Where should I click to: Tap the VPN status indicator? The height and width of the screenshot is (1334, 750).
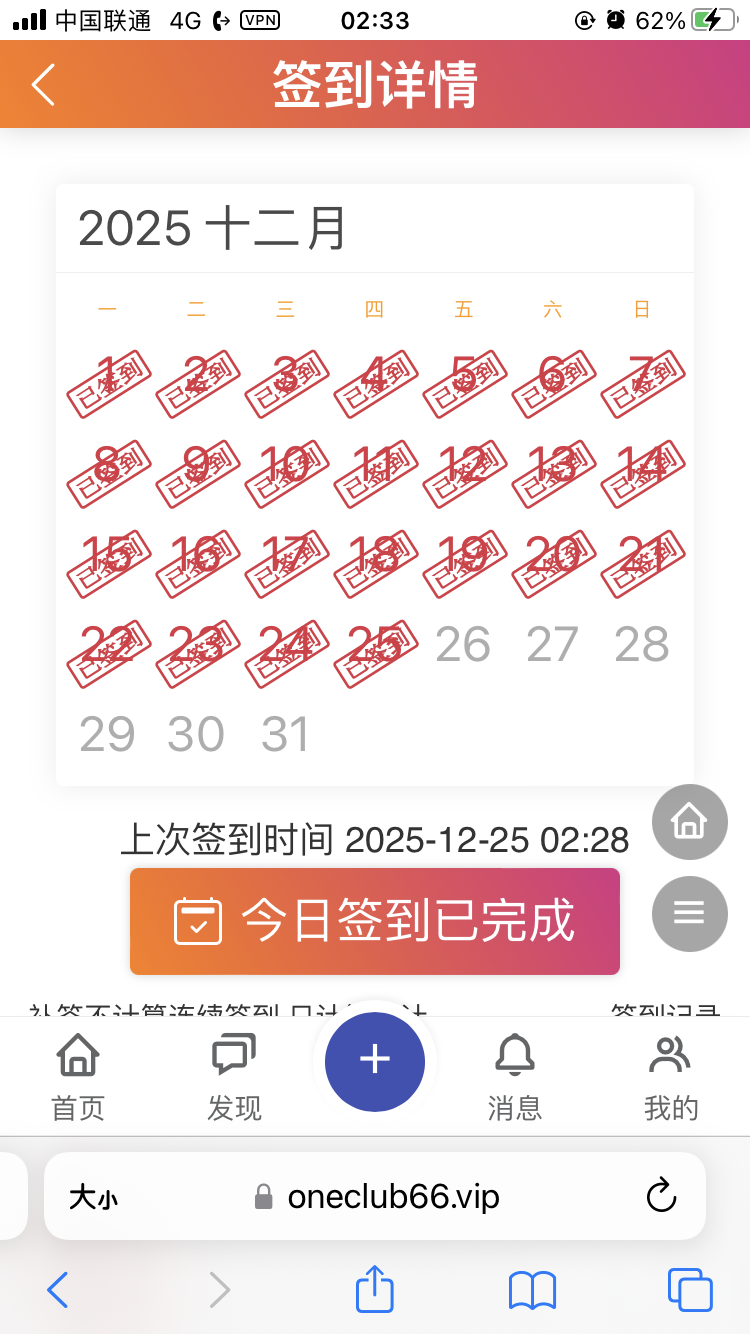(259, 19)
